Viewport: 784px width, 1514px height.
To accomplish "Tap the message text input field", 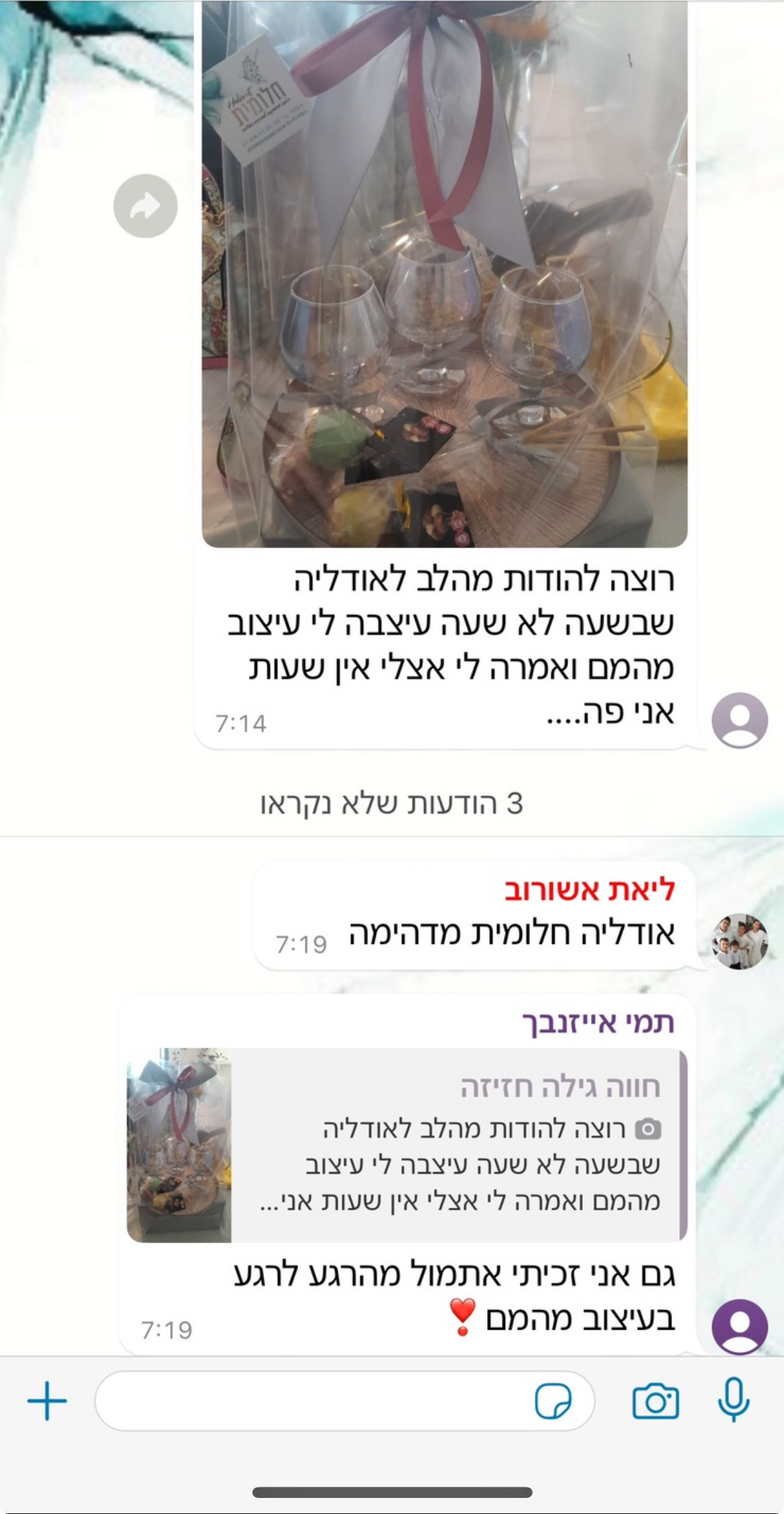I will (315, 1400).
